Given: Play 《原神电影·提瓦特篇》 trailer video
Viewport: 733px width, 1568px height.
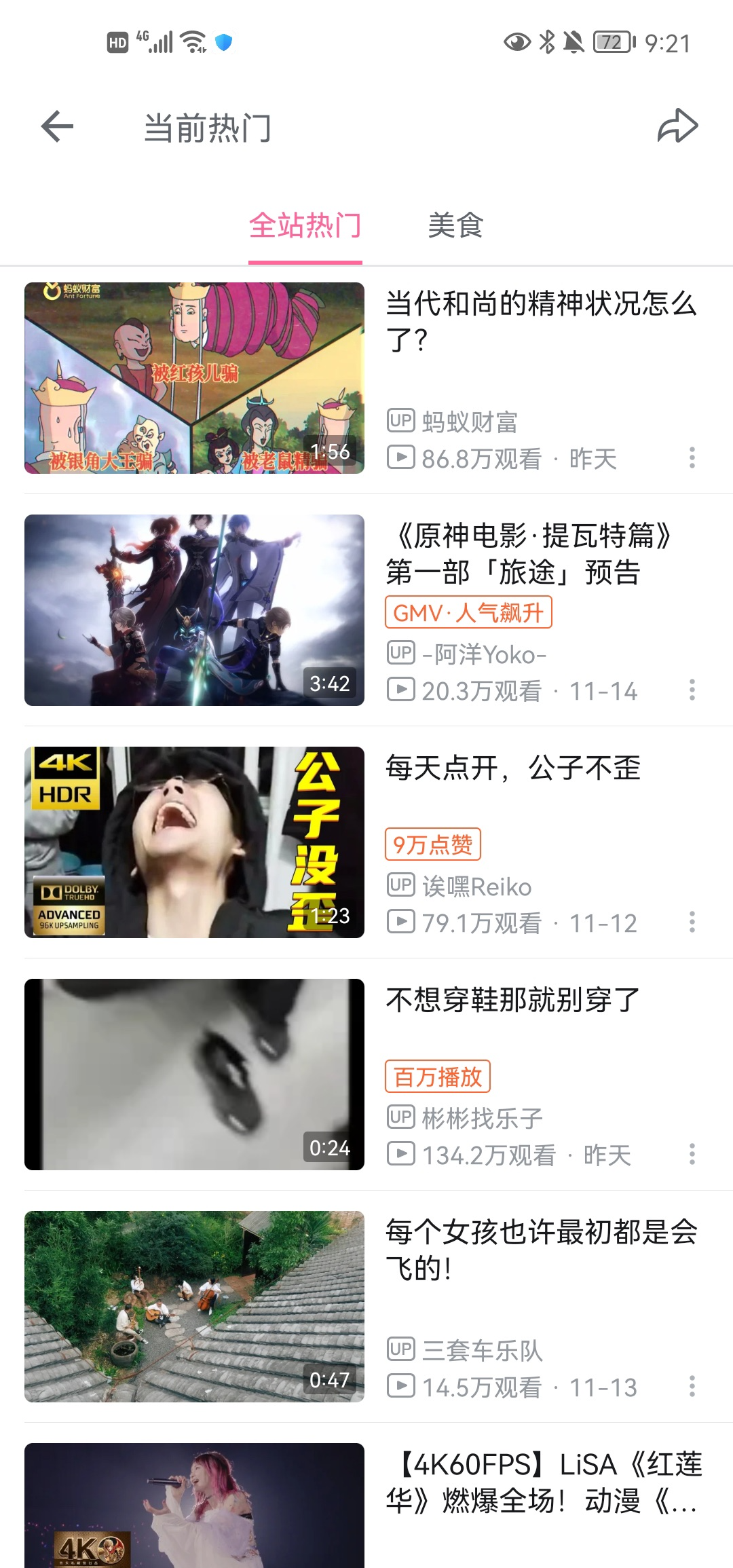Looking at the screenshot, I should coord(194,610).
